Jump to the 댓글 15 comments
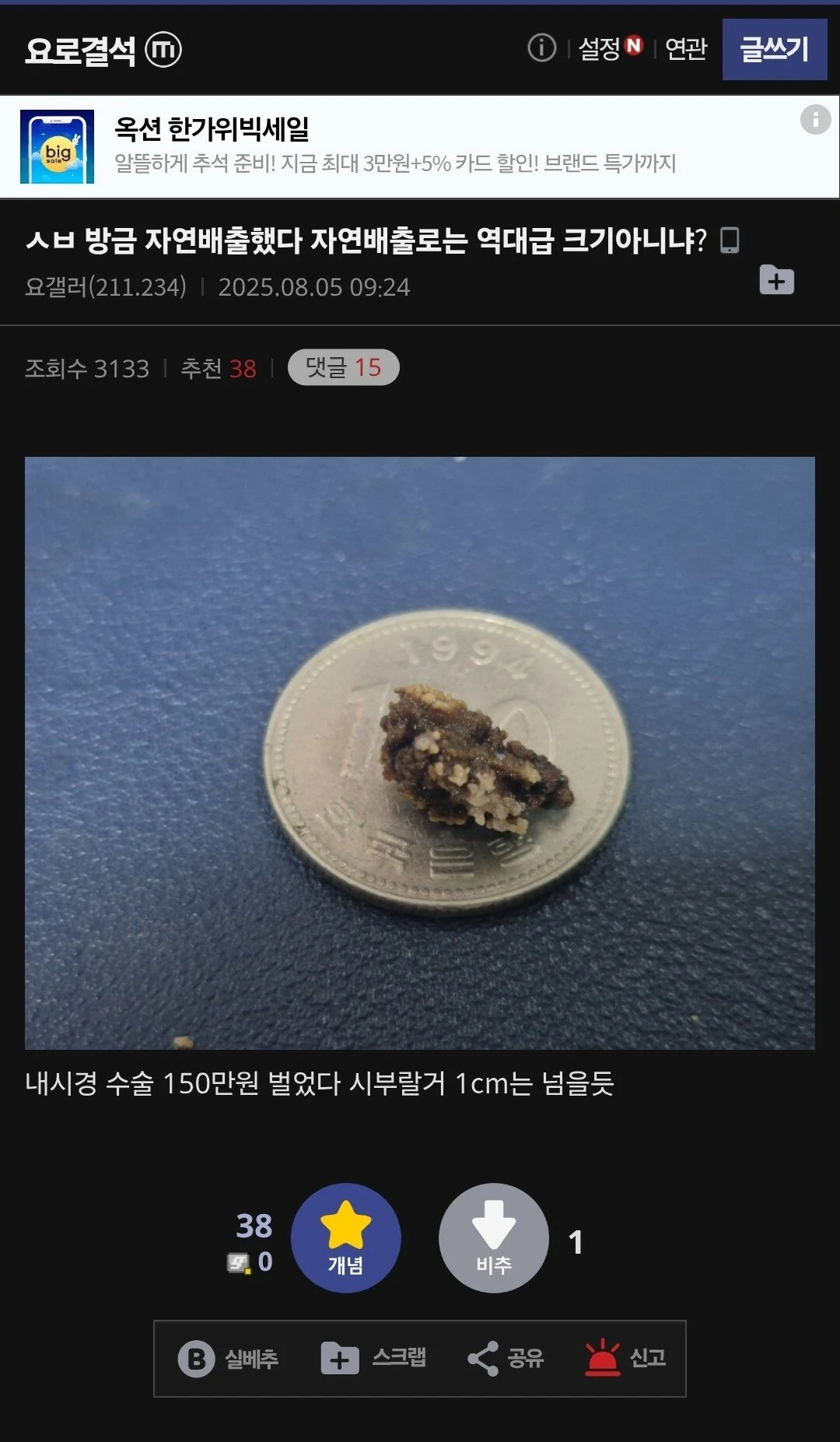Viewport: 840px width, 1442px height. pyautogui.click(x=343, y=367)
